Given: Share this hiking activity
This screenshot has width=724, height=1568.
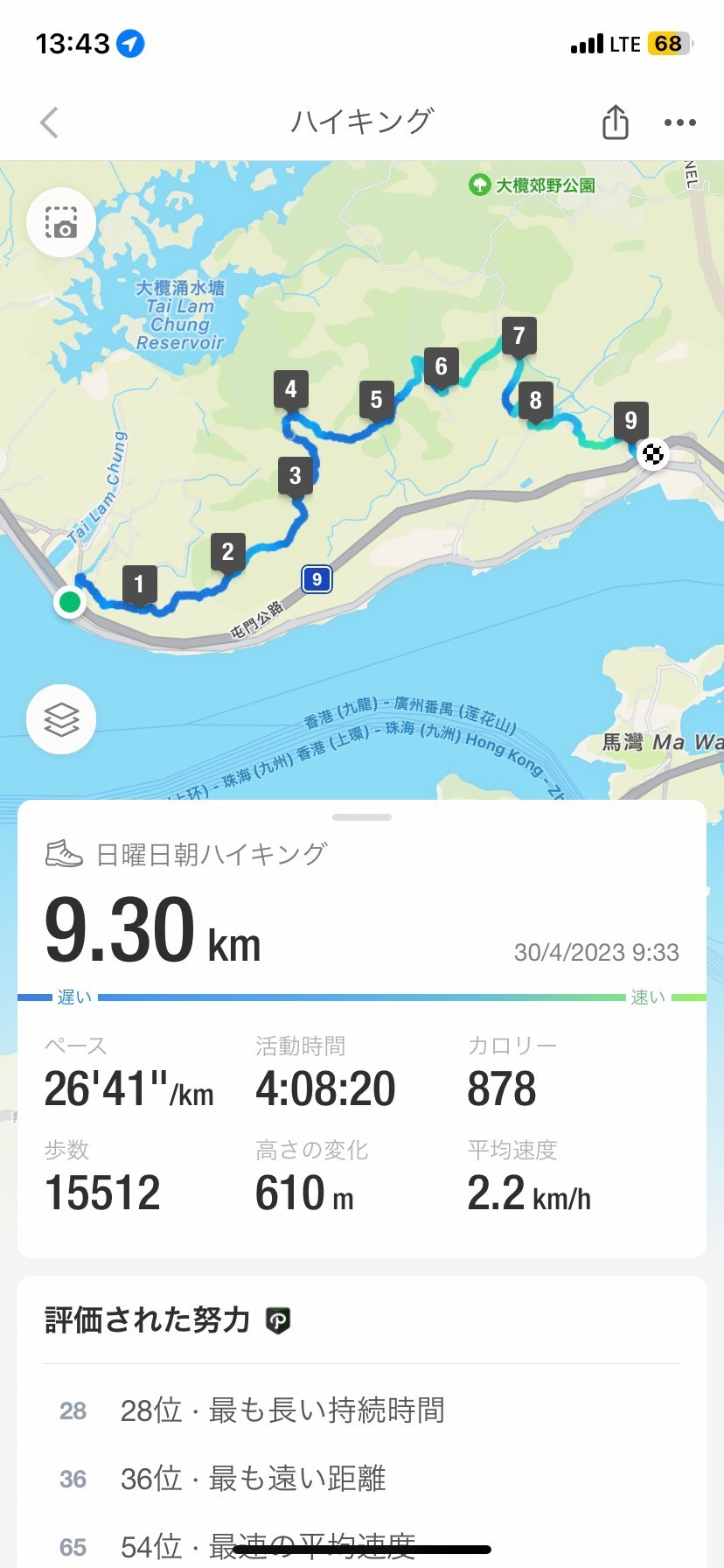Looking at the screenshot, I should pos(615,122).
